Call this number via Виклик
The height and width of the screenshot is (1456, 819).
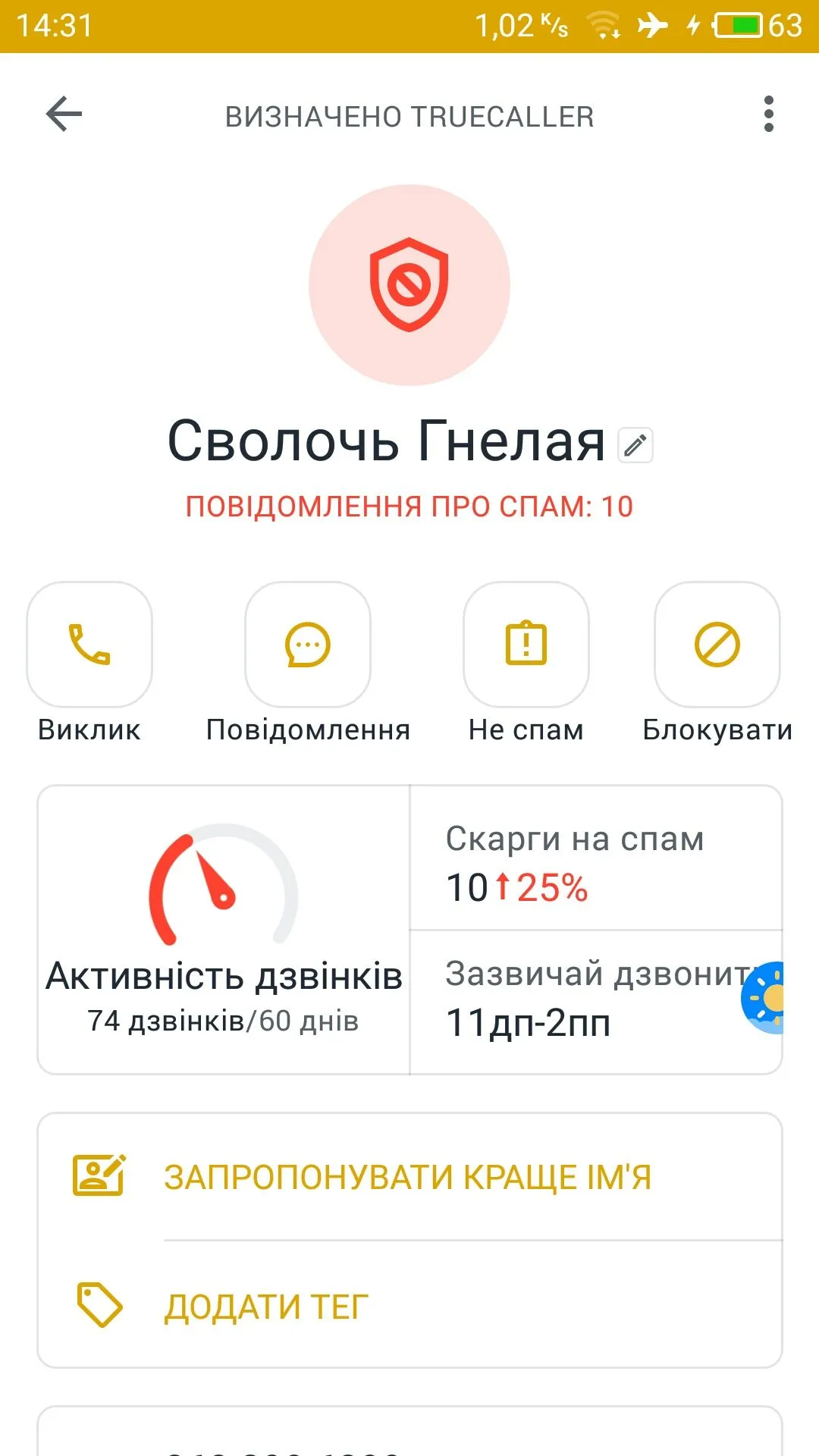[89, 645]
